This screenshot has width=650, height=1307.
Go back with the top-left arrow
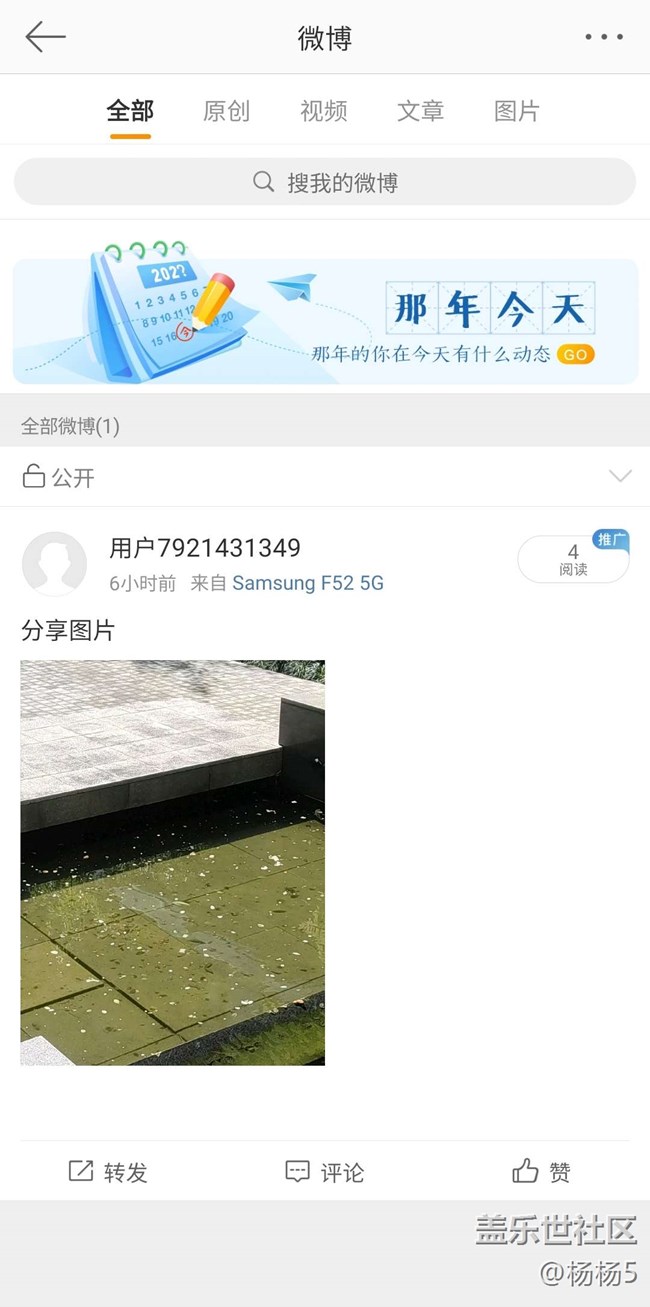tap(45, 37)
